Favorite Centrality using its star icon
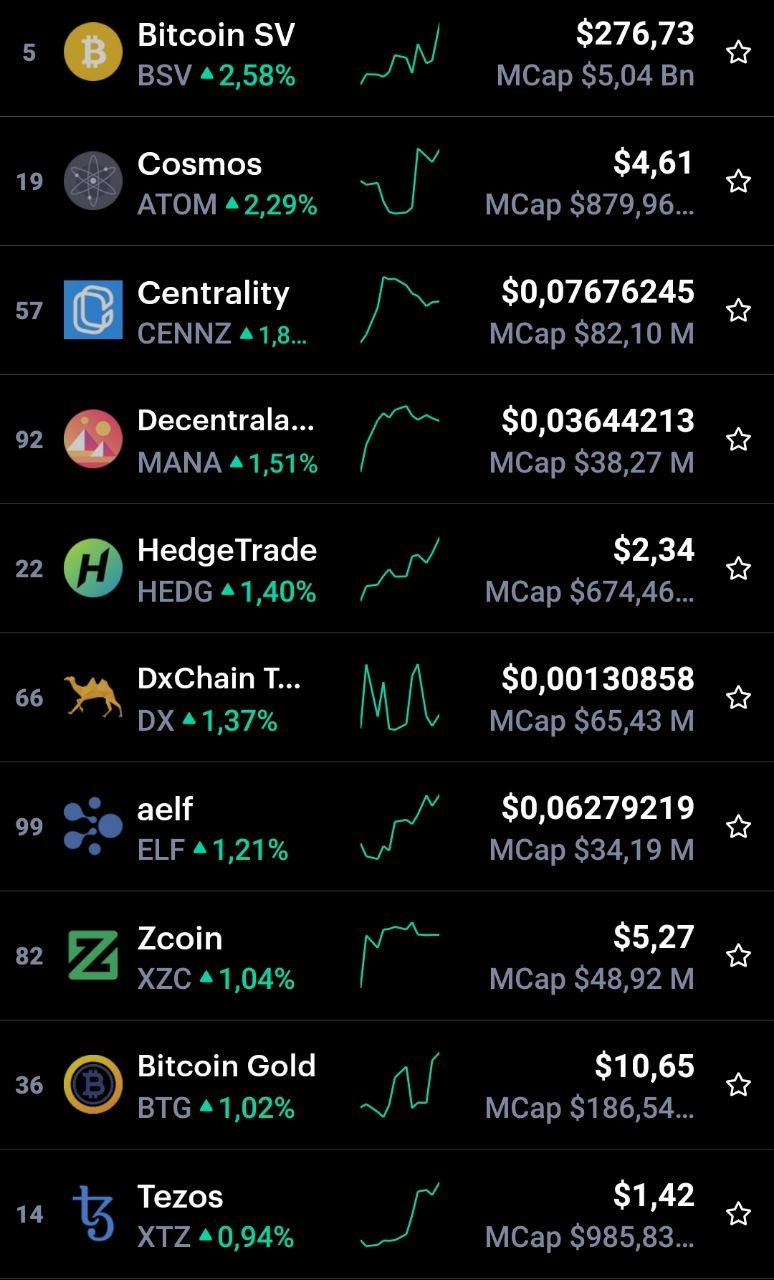The width and height of the screenshot is (774, 1280). pyautogui.click(x=738, y=310)
